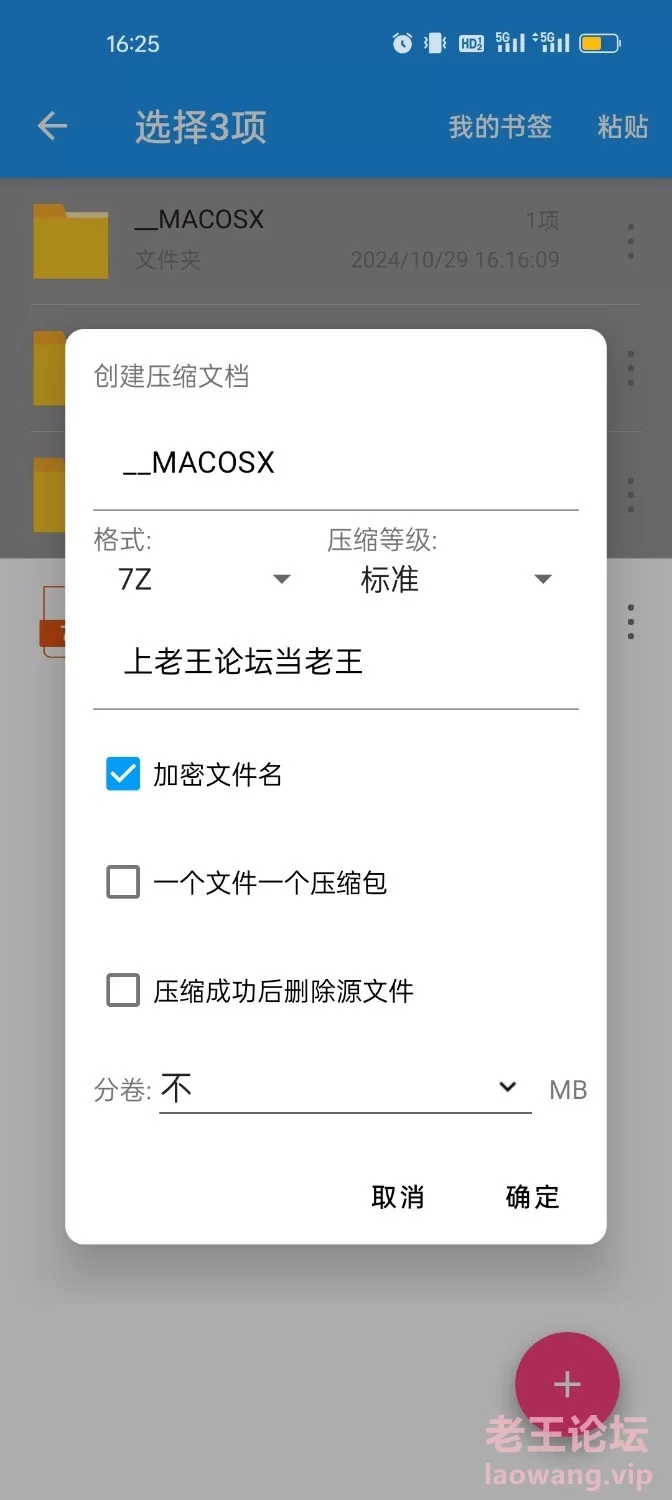Viewport: 672px width, 1500px height.
Task: Expand the 分卷 size dropdown
Action: 345,1088
